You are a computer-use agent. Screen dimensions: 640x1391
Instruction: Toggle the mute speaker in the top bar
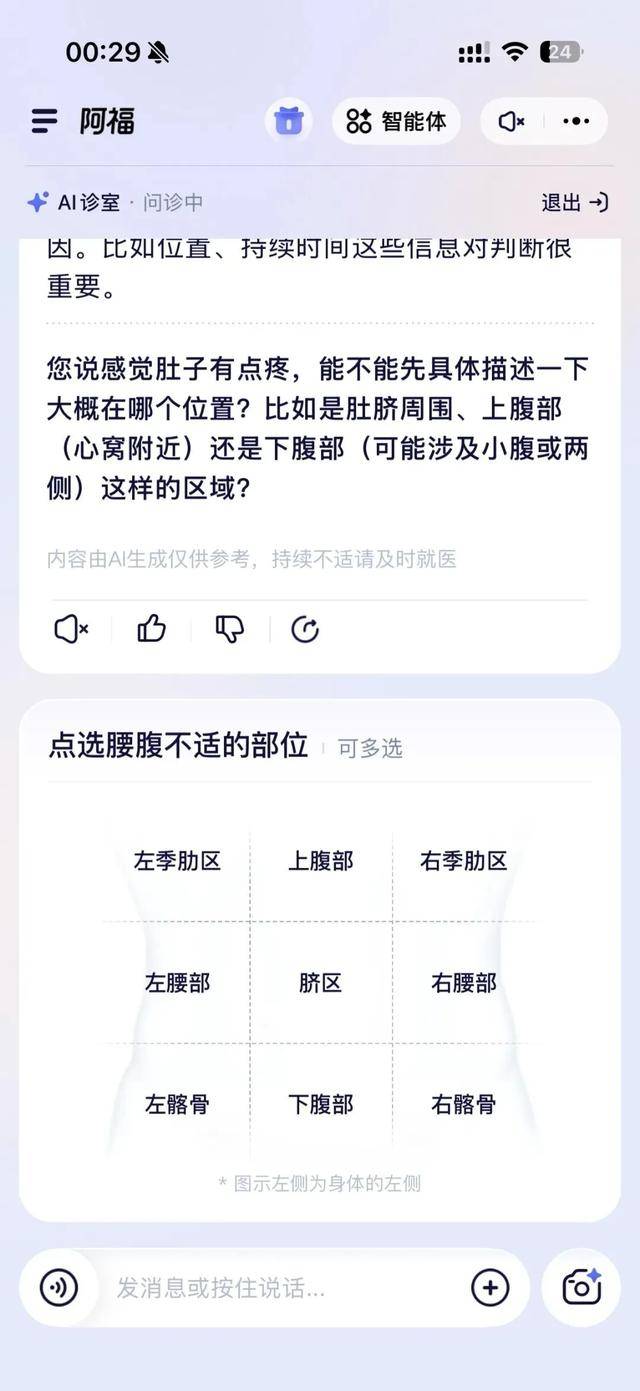511,122
